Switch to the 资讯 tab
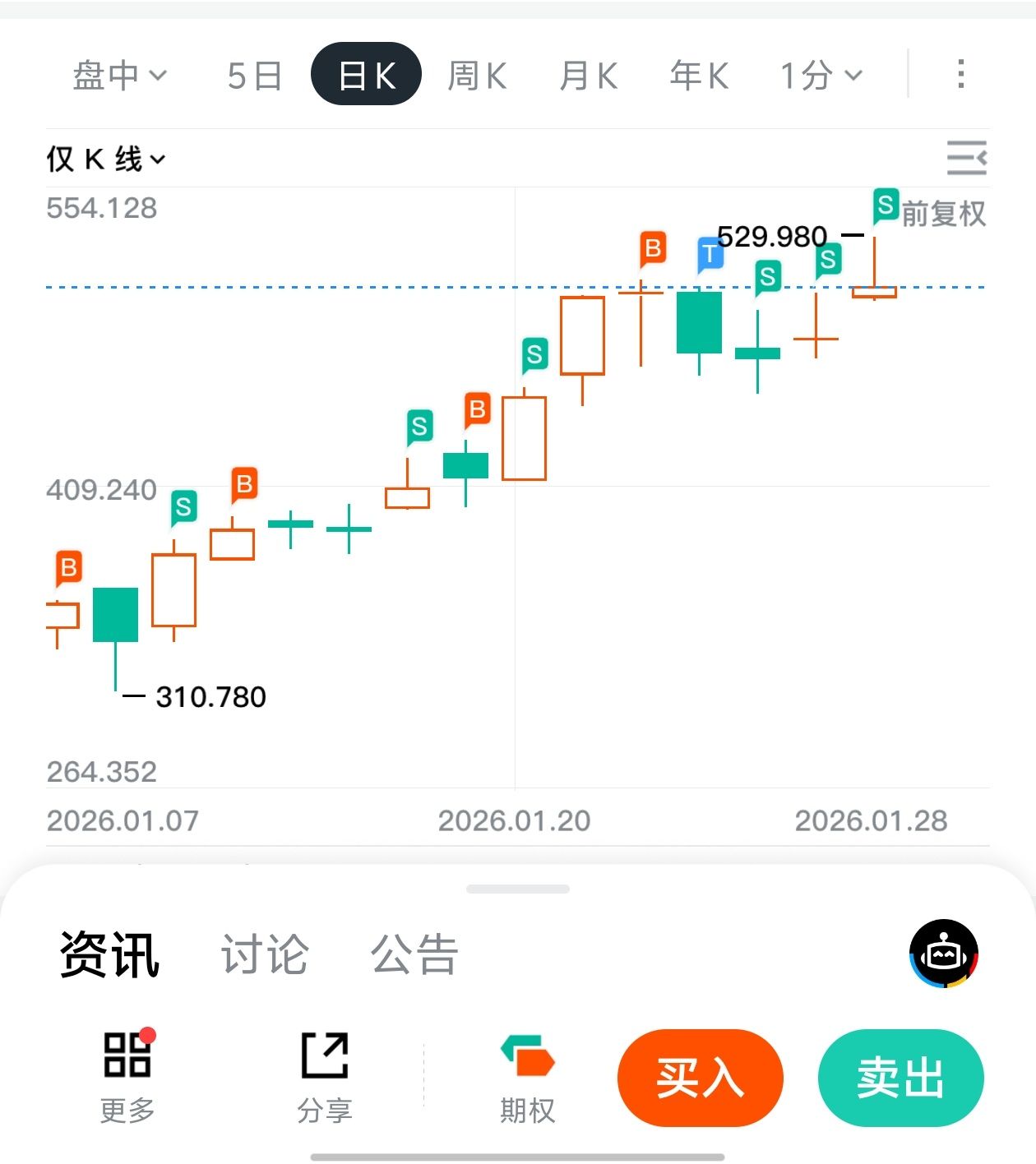 (109, 955)
